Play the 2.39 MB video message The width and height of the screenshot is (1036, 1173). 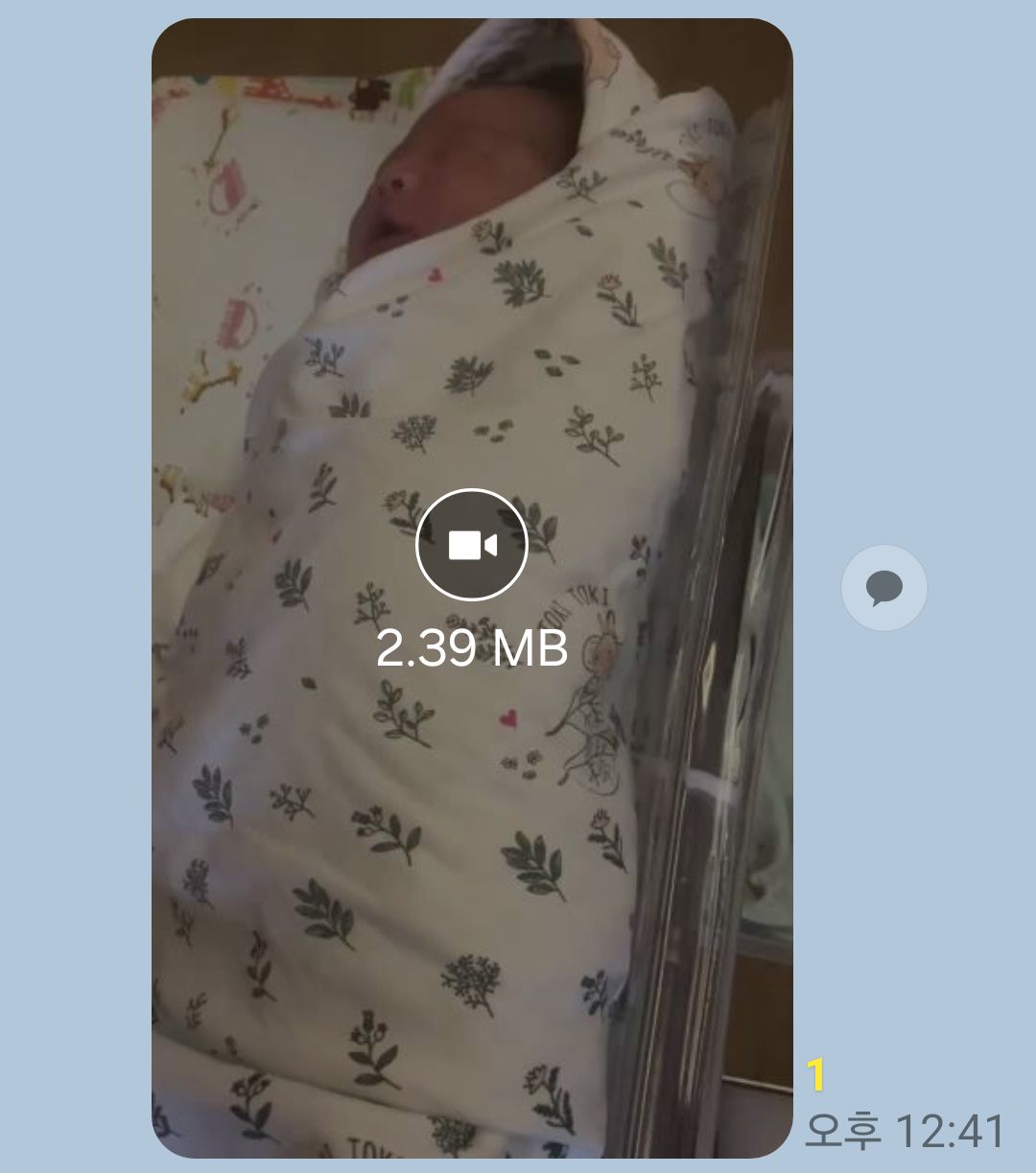(471, 545)
